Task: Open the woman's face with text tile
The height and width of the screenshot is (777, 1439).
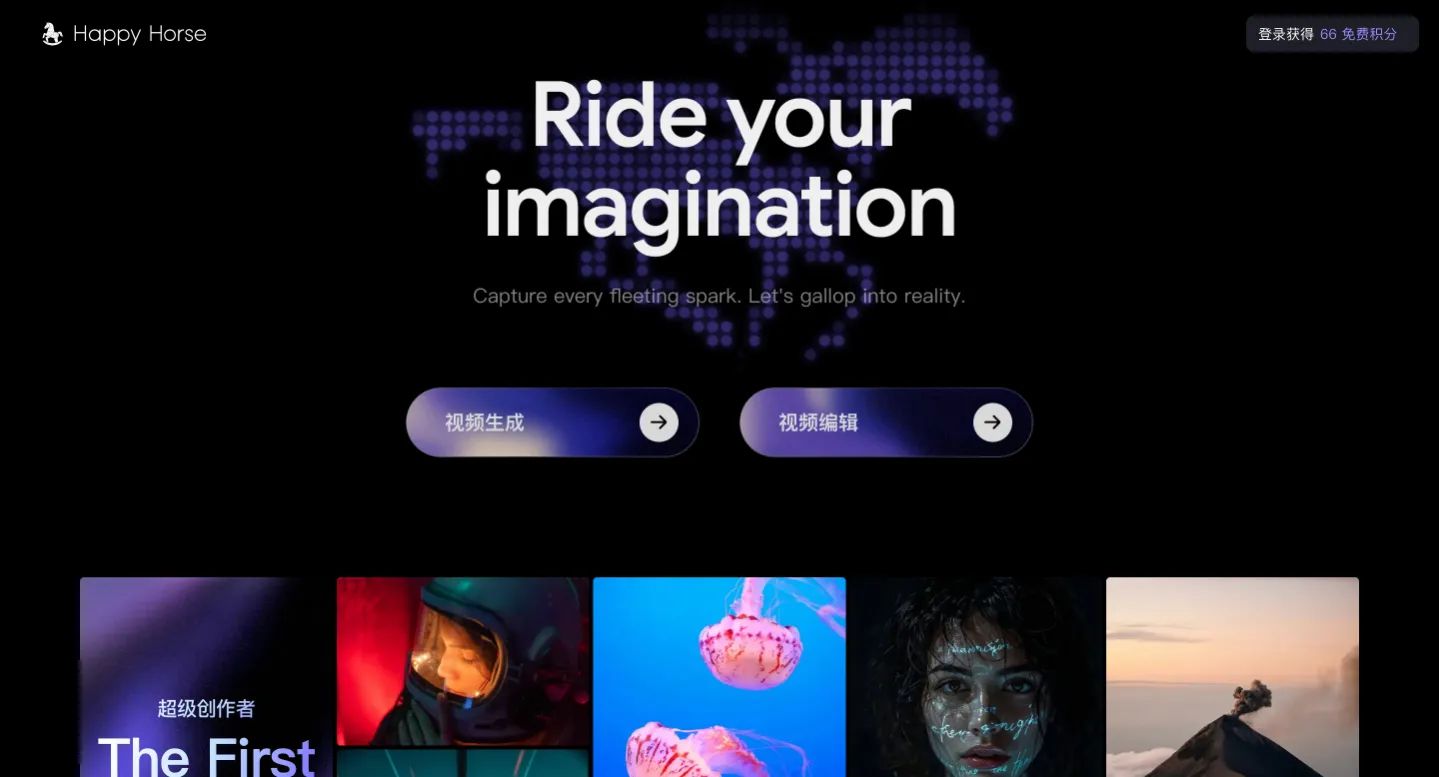Action: [975, 677]
